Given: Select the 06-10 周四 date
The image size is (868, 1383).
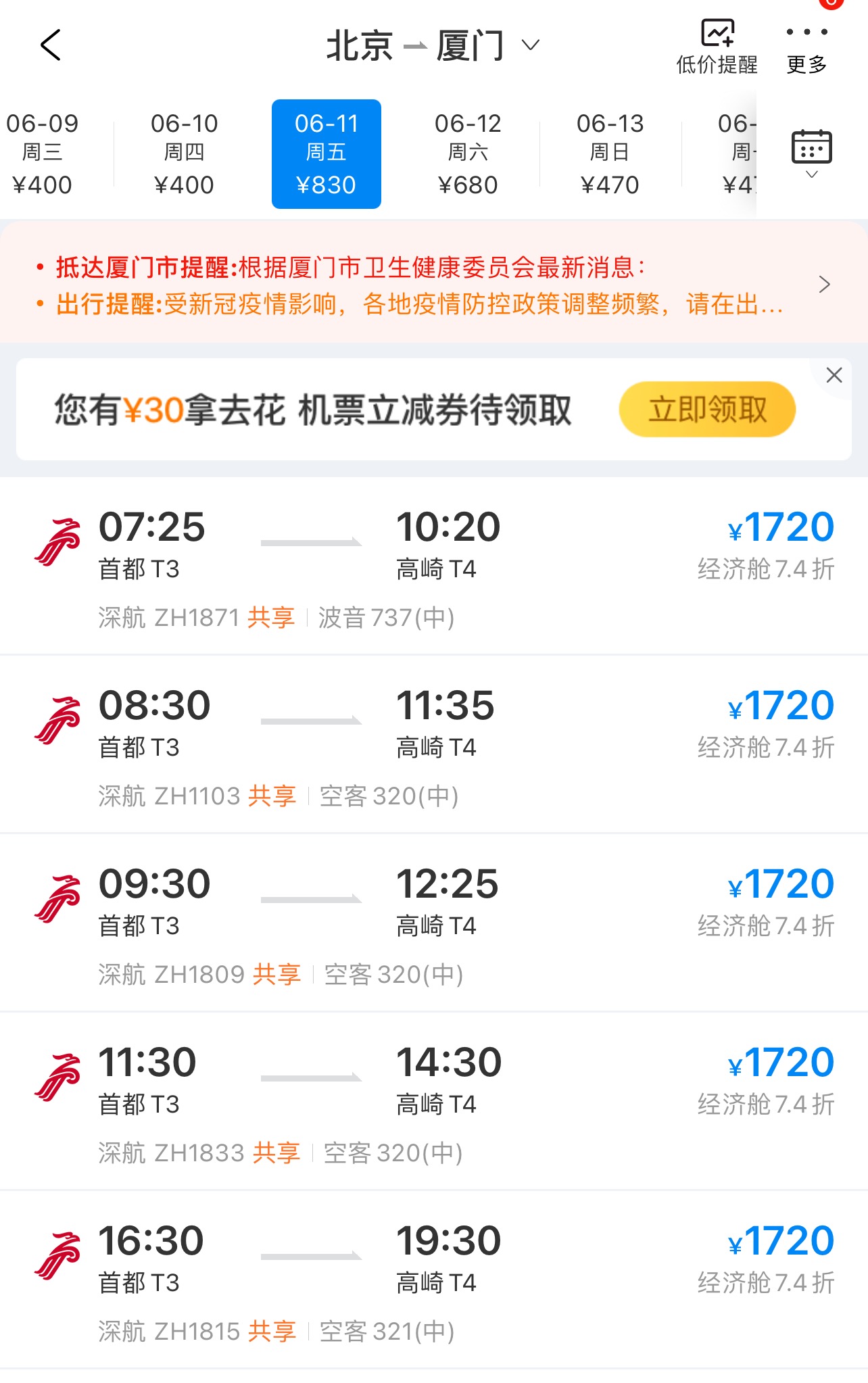Looking at the screenshot, I should click(x=184, y=154).
